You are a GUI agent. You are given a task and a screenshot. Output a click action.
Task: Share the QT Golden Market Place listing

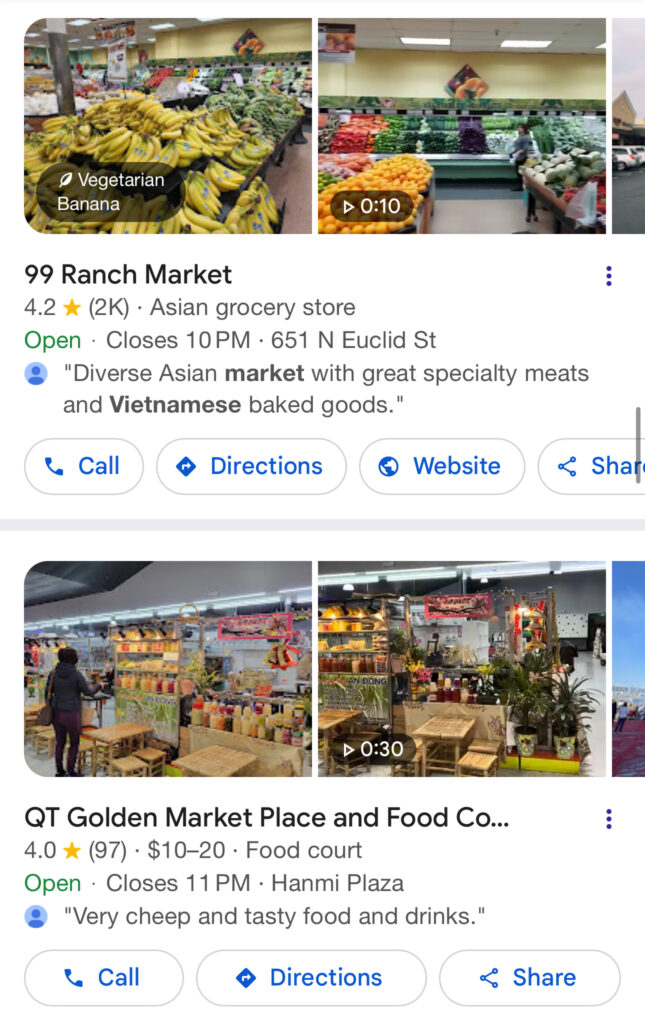tap(529, 977)
